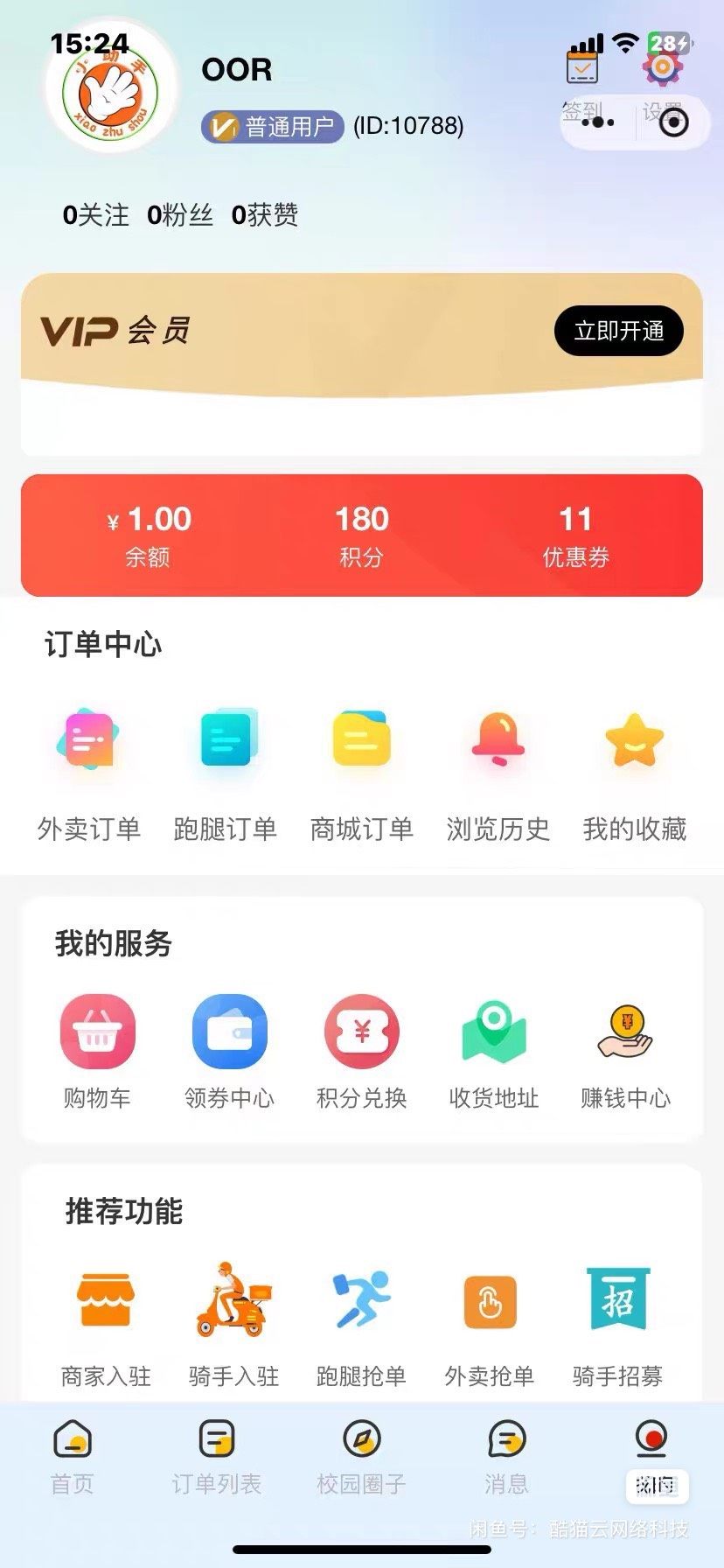
Task: Tap 立即开通 to activate VIP membership
Action: 618,331
